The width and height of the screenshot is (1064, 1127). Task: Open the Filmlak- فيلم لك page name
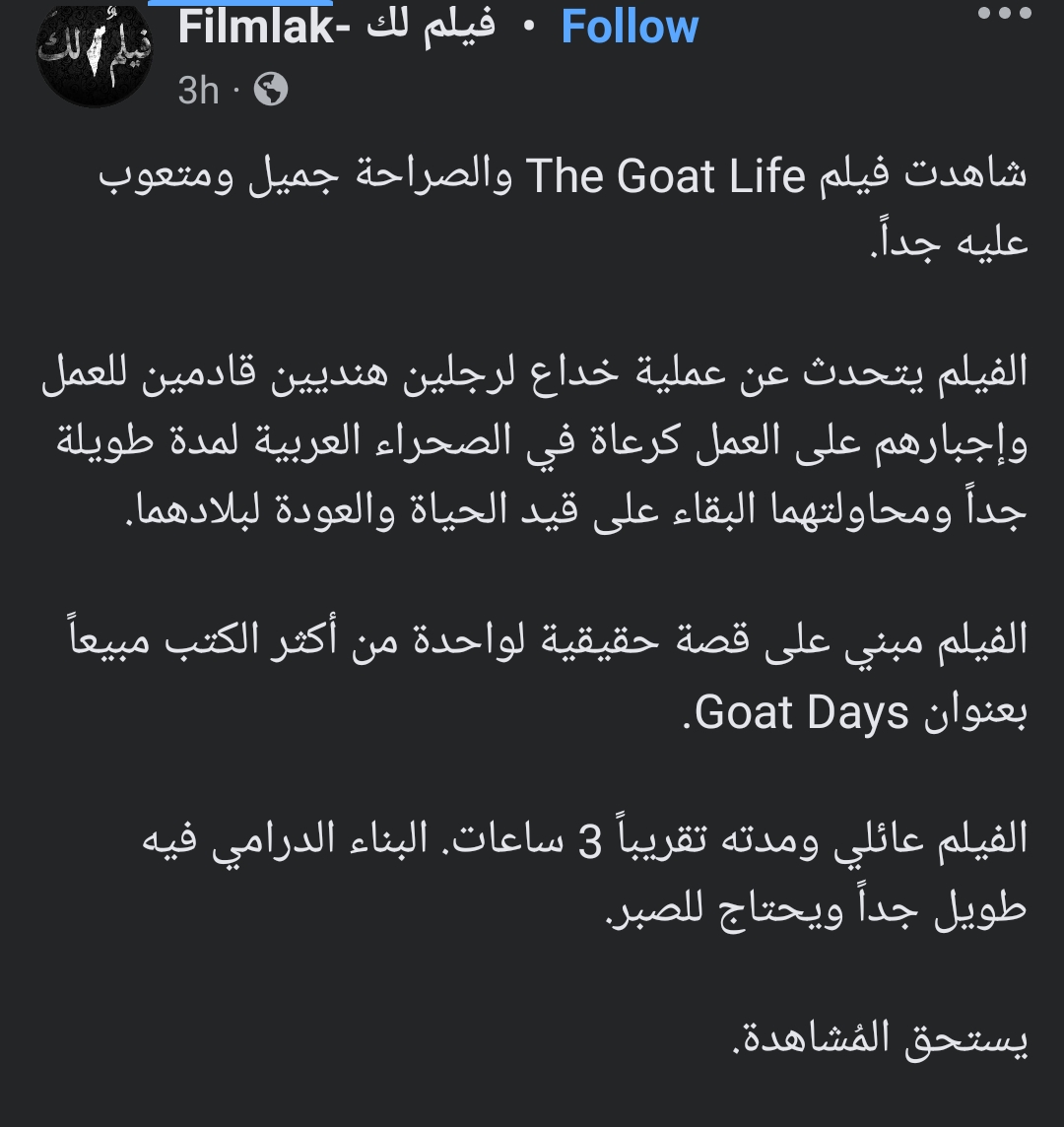337,27
